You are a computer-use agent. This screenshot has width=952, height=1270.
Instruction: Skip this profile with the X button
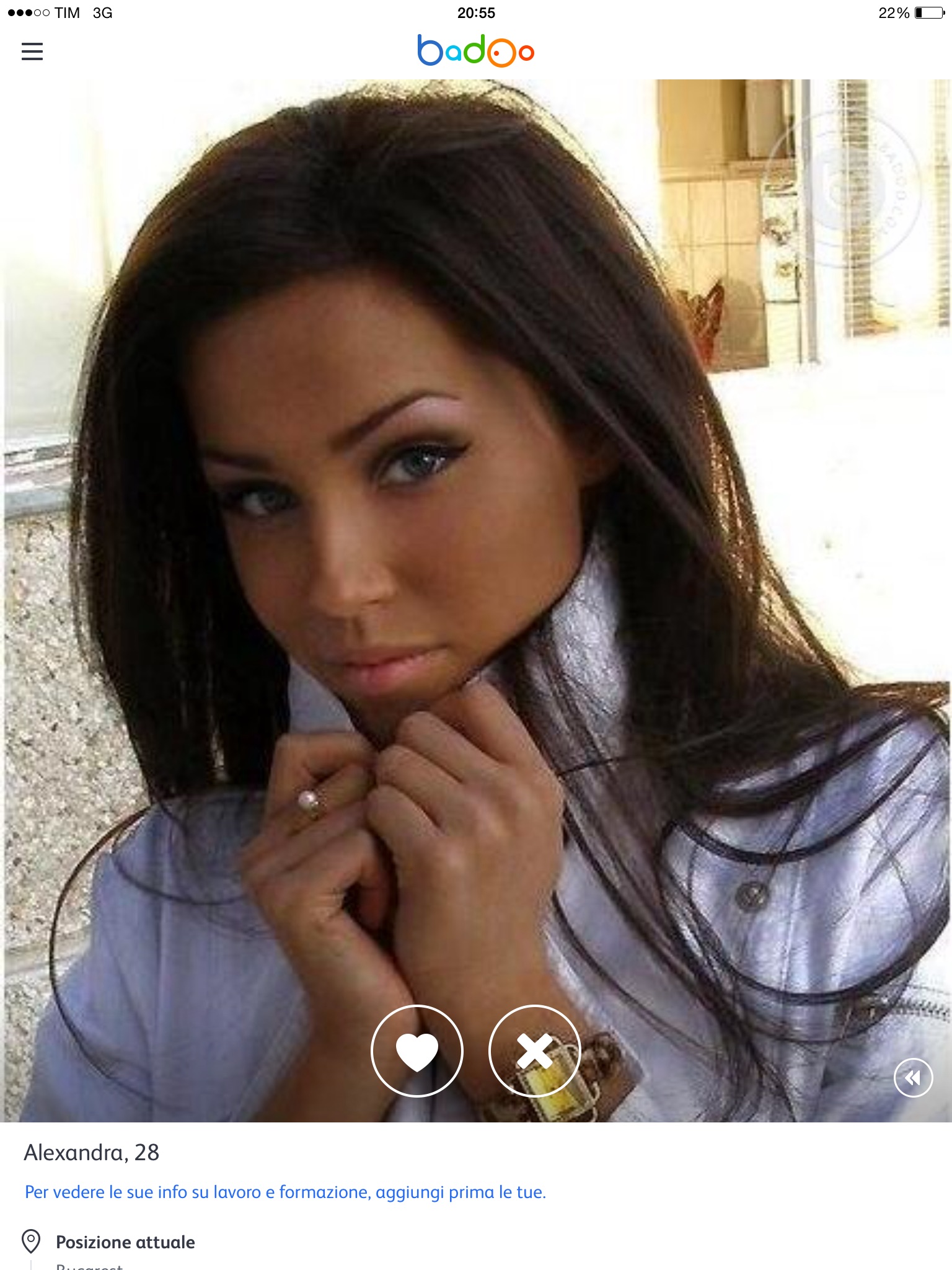point(535,1050)
